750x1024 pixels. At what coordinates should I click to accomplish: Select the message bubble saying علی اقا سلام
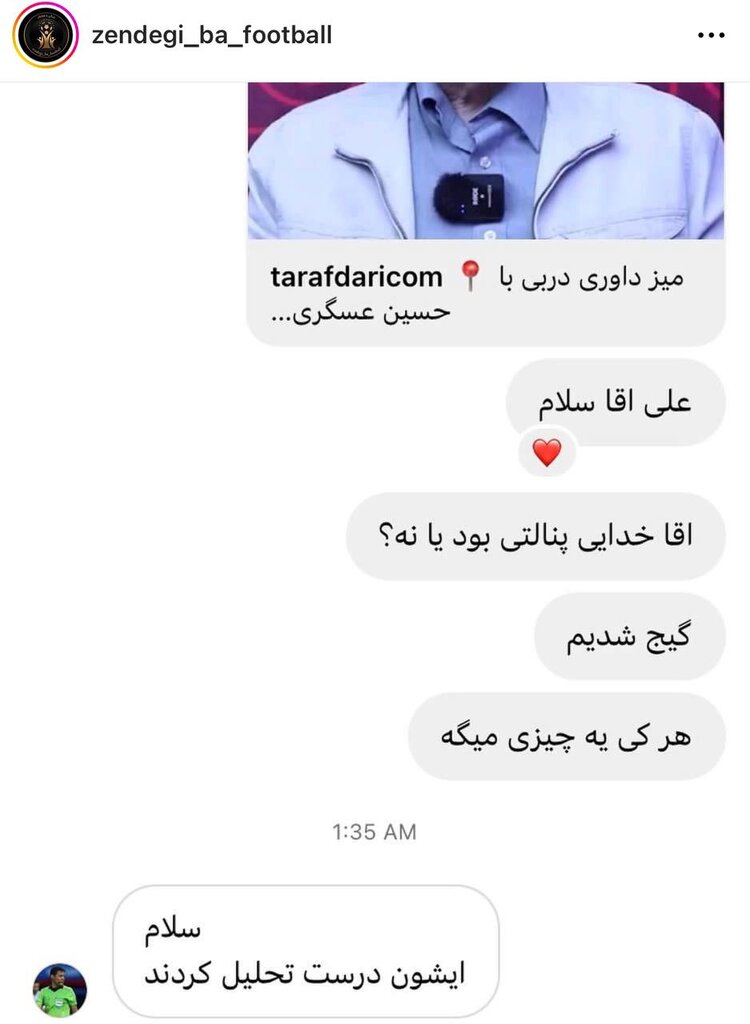(x=616, y=400)
